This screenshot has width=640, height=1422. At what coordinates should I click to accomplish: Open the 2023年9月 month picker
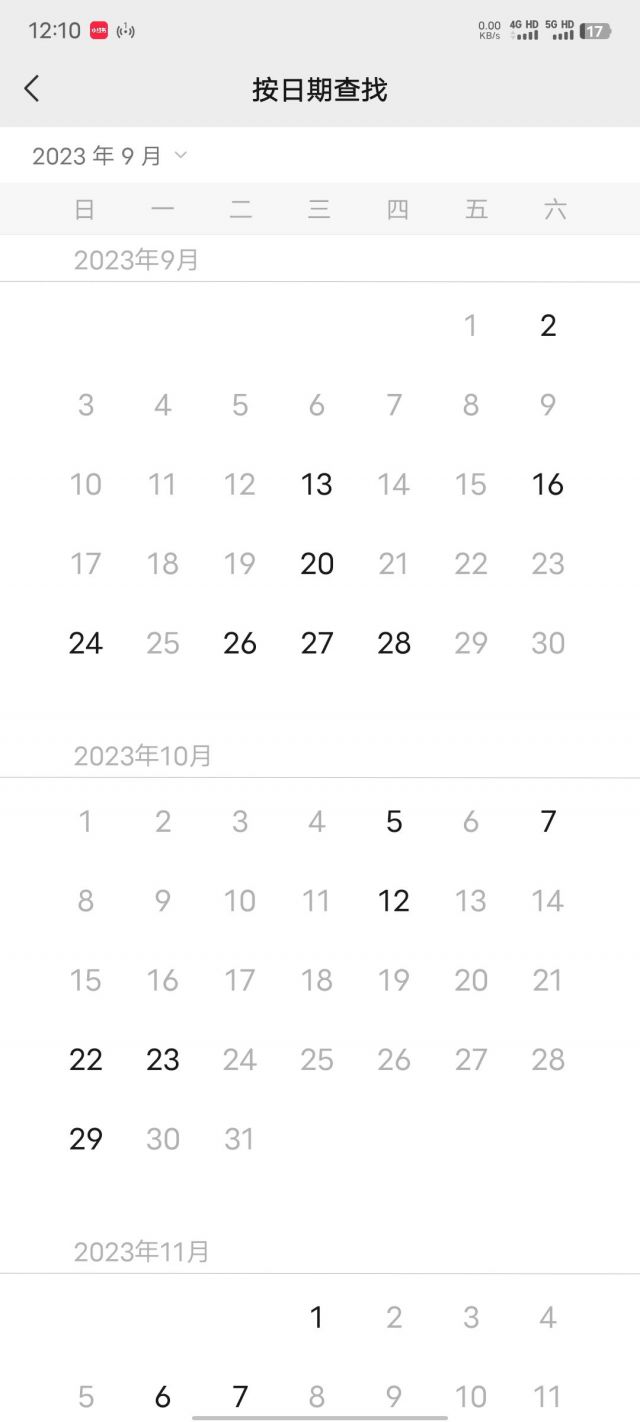[109, 156]
